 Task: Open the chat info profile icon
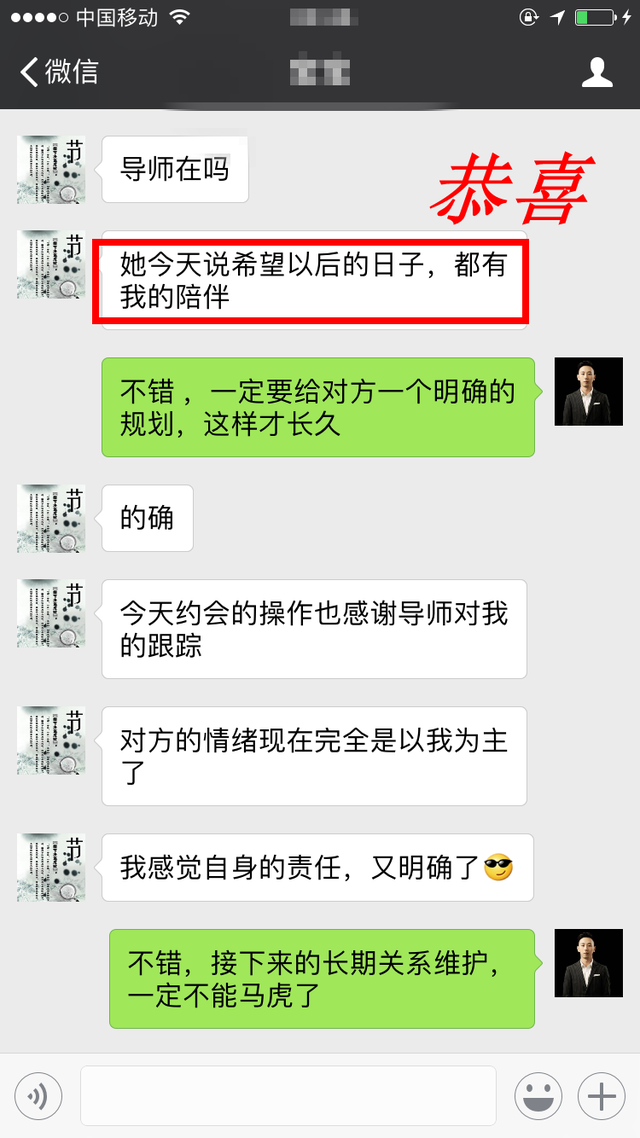[597, 72]
